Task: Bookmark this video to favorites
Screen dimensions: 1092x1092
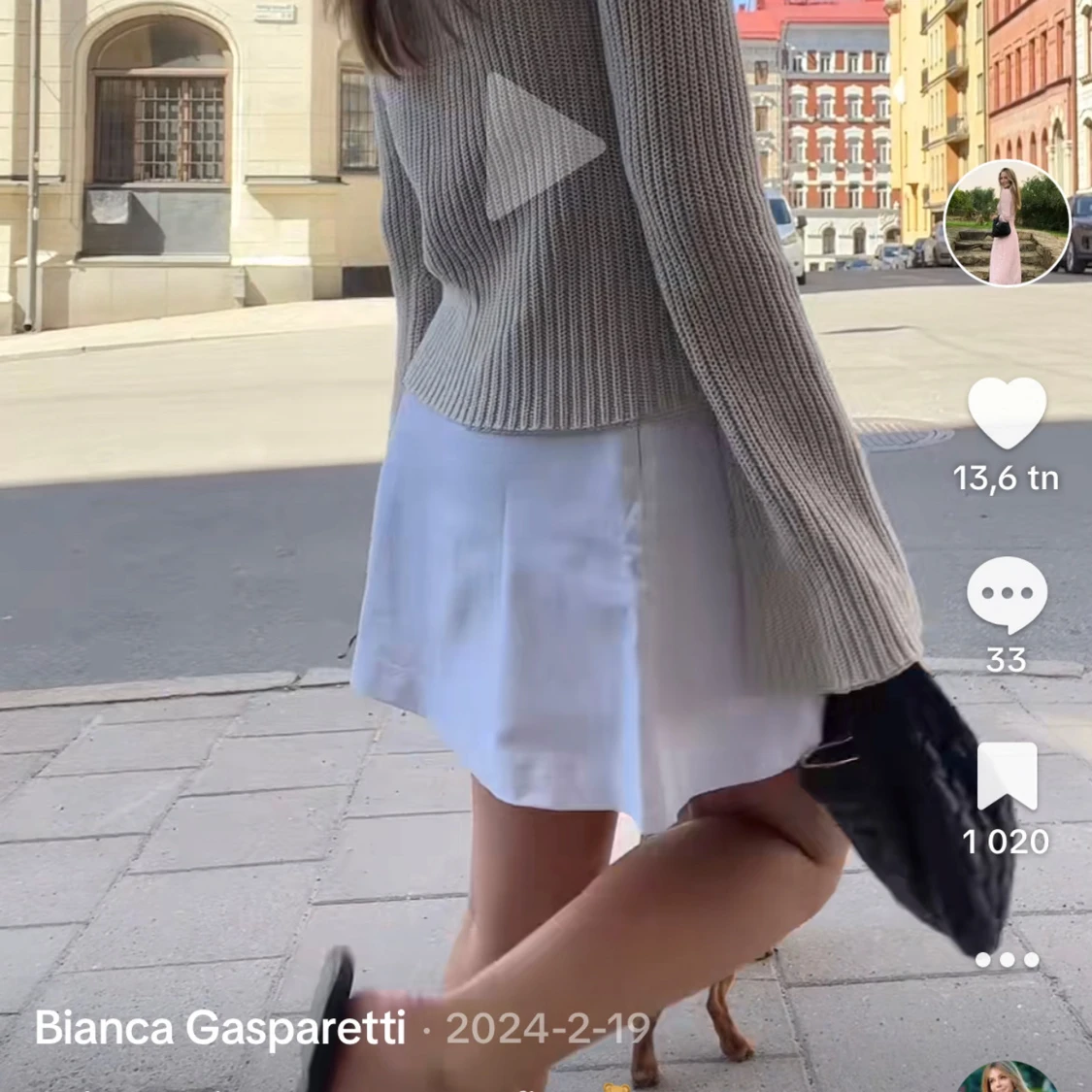Action: coord(1007,777)
